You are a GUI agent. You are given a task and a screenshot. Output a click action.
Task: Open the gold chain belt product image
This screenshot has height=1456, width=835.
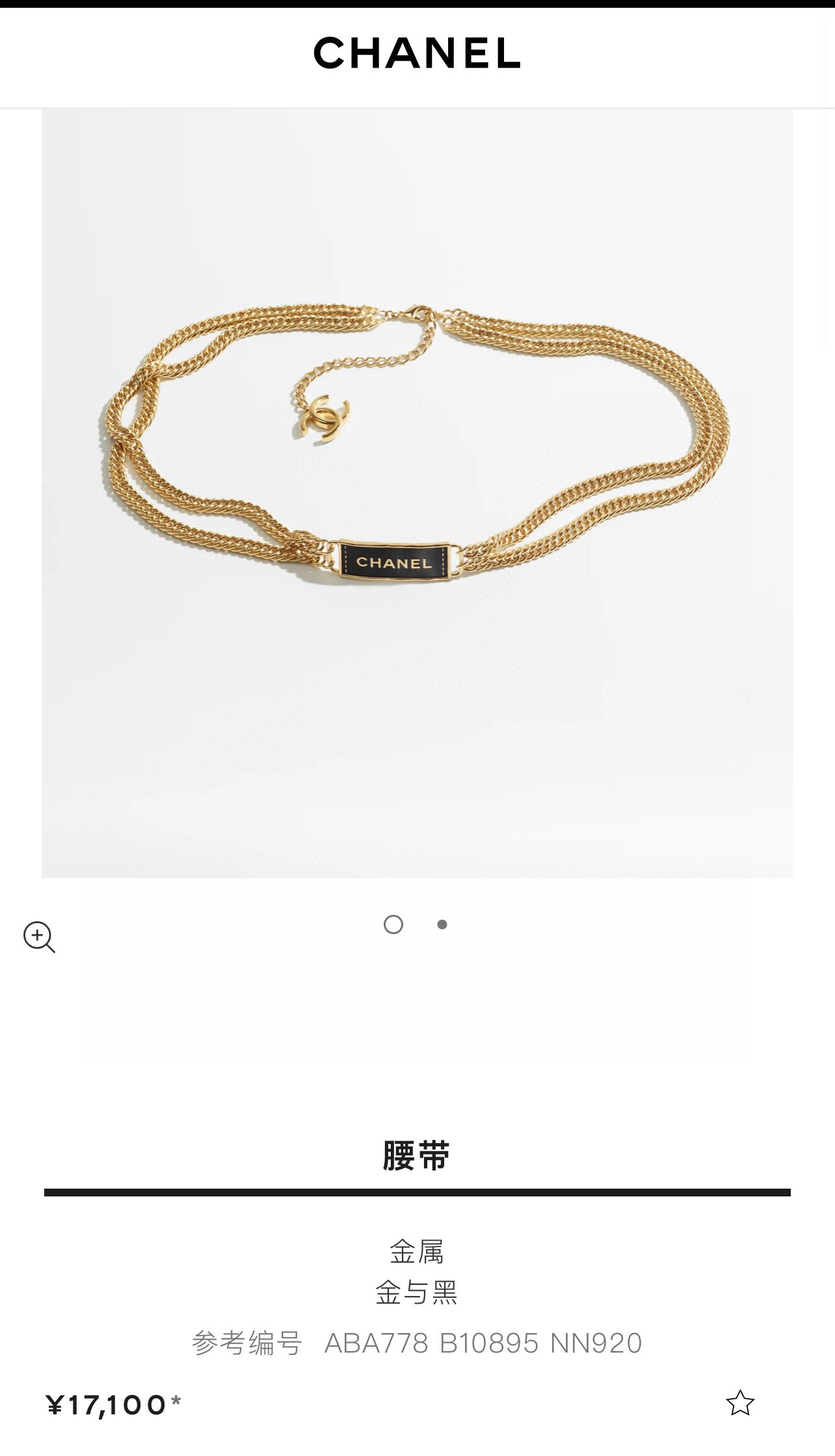pos(417,494)
